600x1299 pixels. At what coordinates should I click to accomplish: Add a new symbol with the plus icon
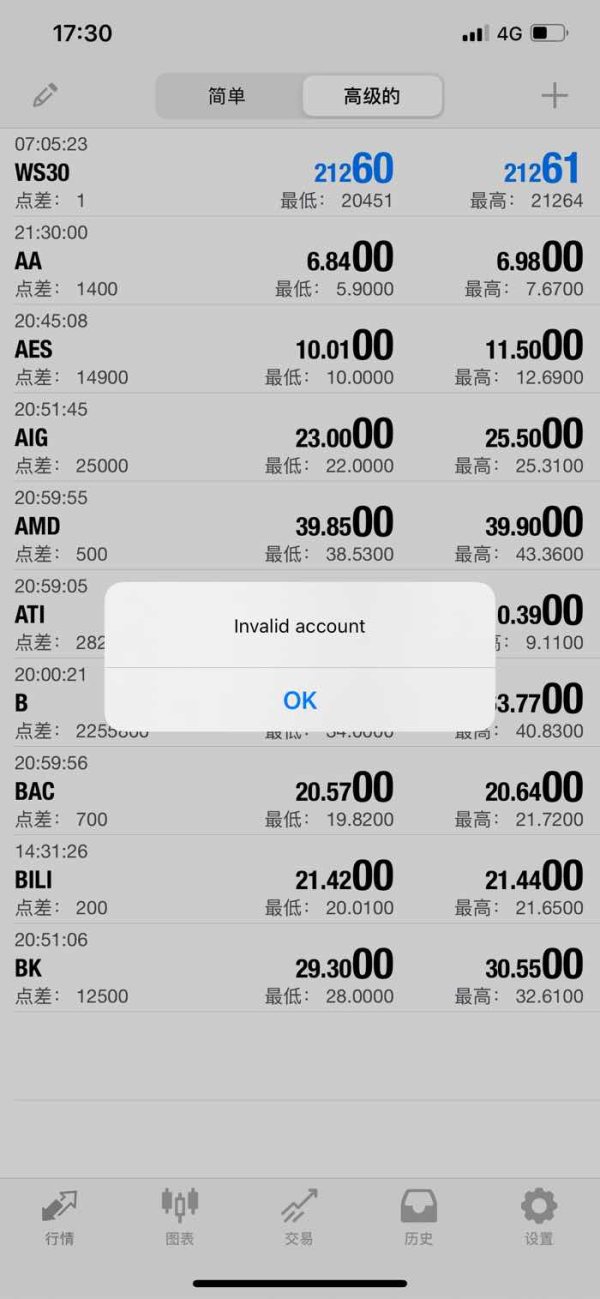pos(554,96)
